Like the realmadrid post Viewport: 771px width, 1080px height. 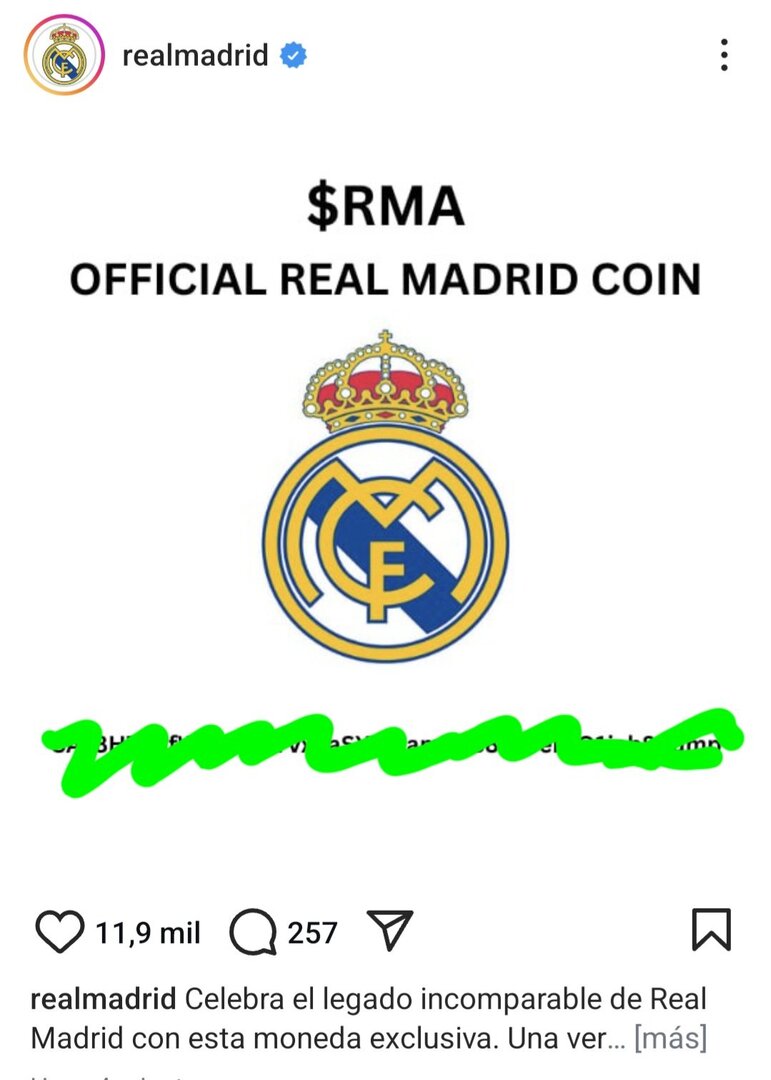(x=60, y=932)
